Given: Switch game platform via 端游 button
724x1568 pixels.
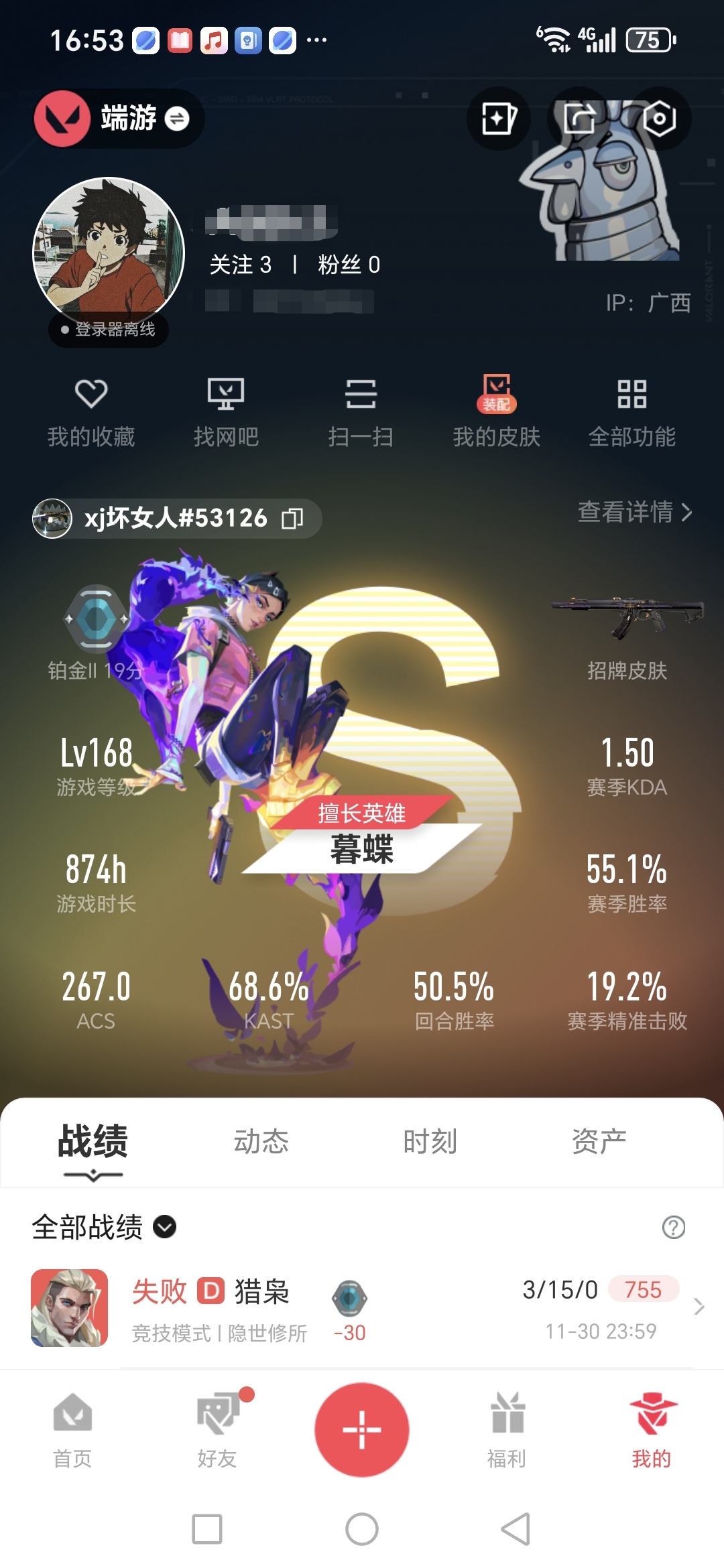Looking at the screenshot, I should point(119,119).
